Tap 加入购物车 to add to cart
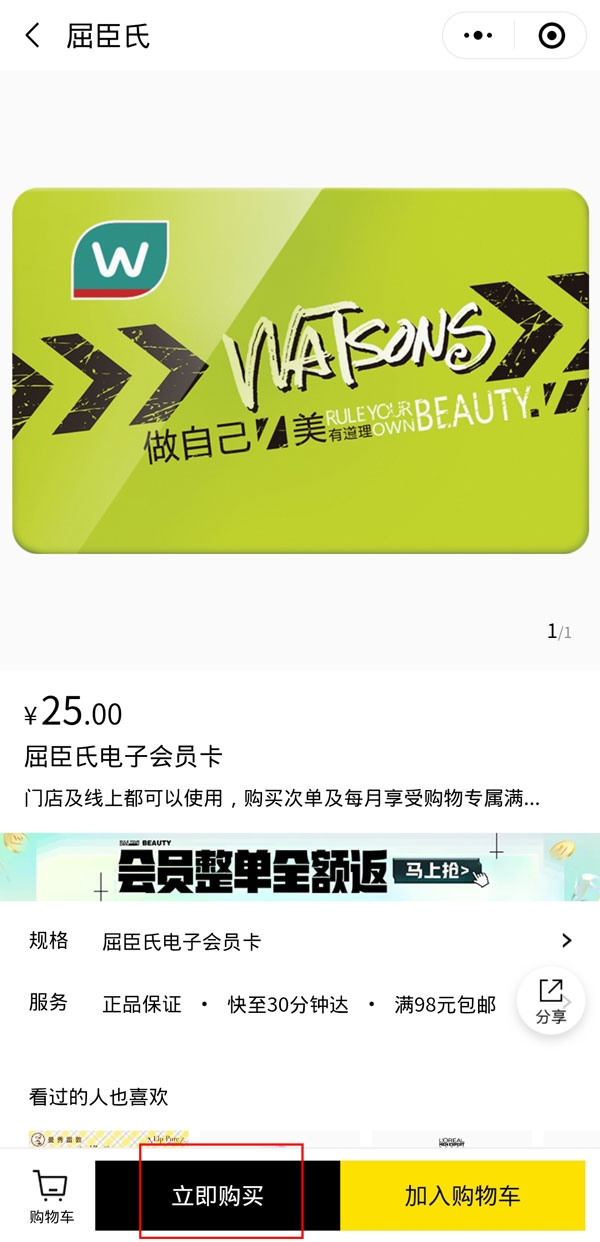The image size is (600, 1242). (x=462, y=1196)
